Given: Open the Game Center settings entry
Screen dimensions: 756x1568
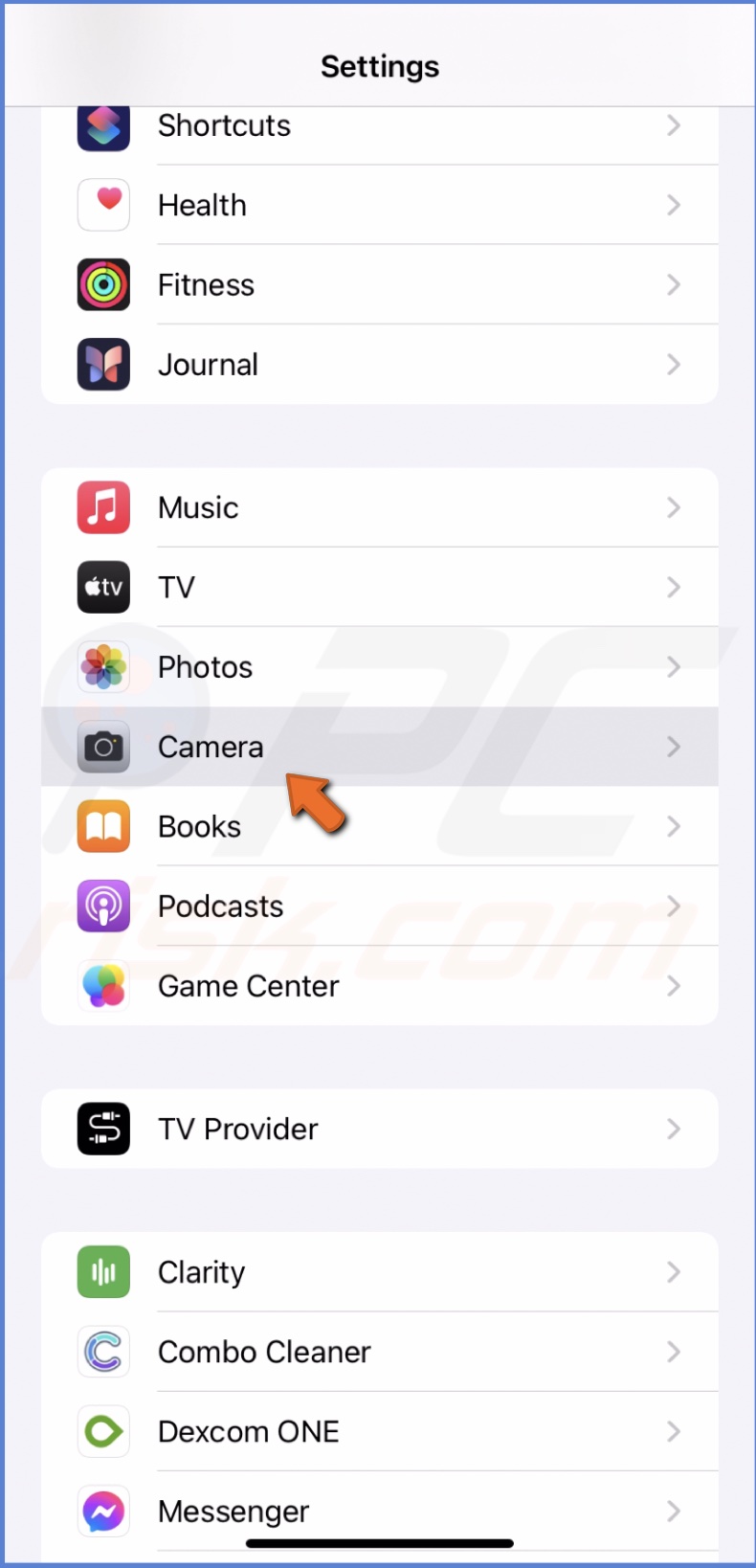Looking at the screenshot, I should (380, 986).
